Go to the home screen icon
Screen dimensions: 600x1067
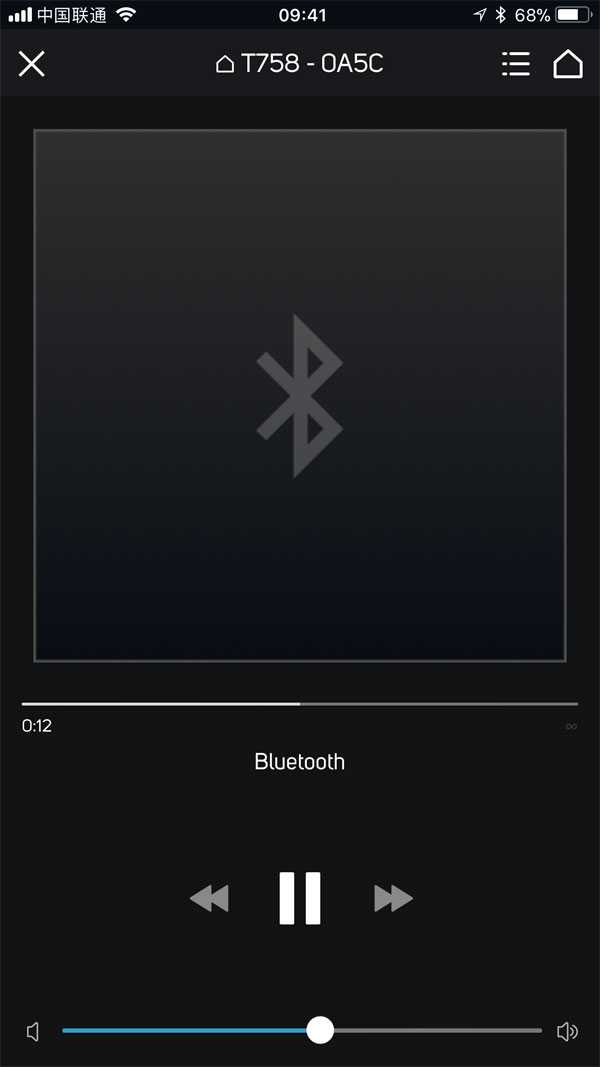[568, 64]
